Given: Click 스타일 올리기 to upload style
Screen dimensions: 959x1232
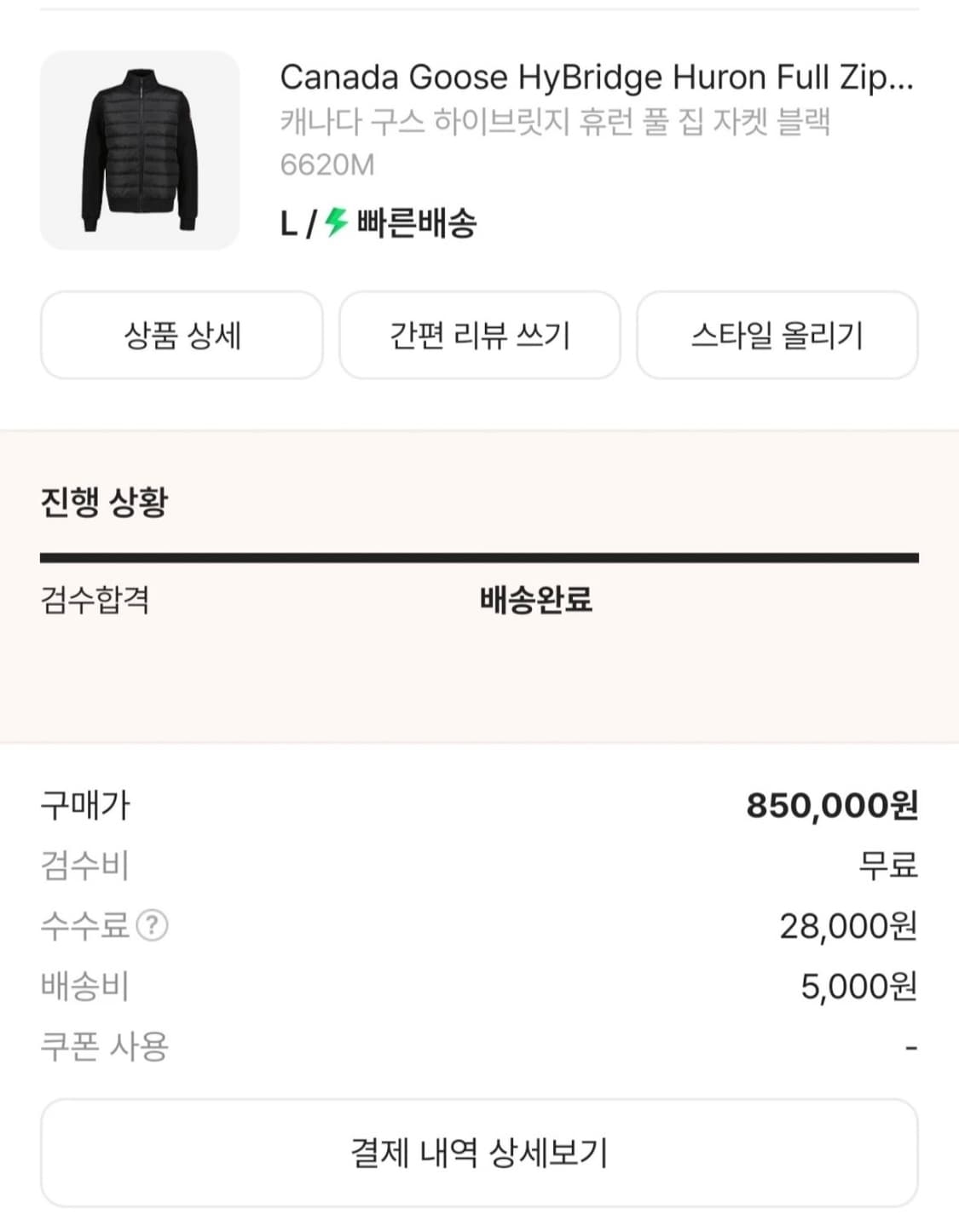Looking at the screenshot, I should point(777,336).
